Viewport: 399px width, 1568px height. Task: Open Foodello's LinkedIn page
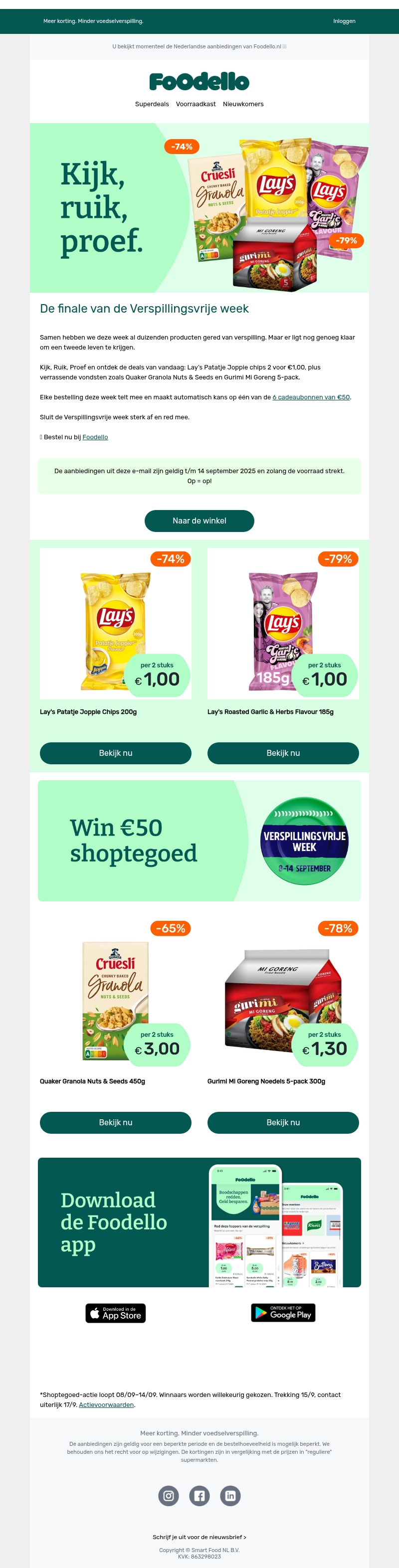pos(230,1496)
